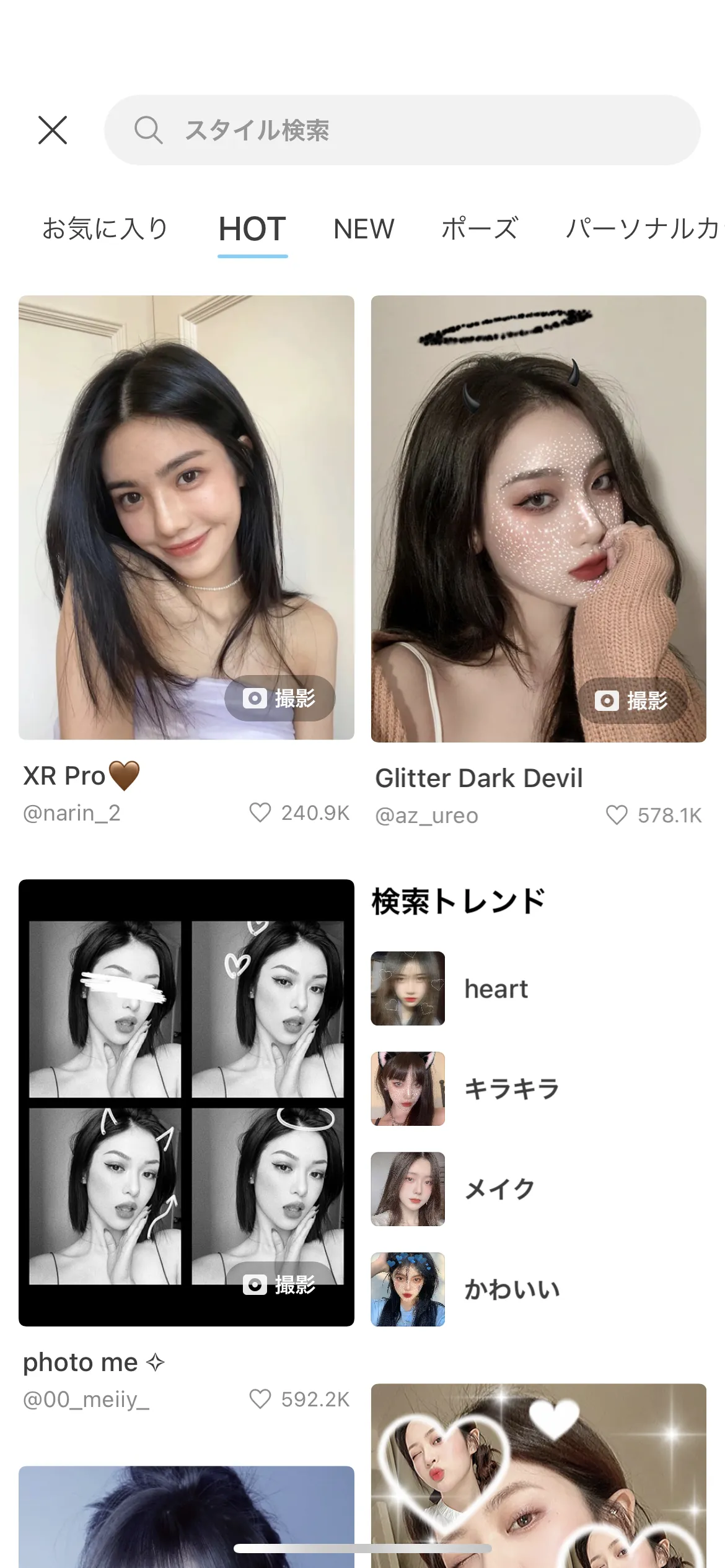Image resolution: width=725 pixels, height=1568 pixels.
Task: Tap the スタイル検索 search field
Action: (x=402, y=130)
